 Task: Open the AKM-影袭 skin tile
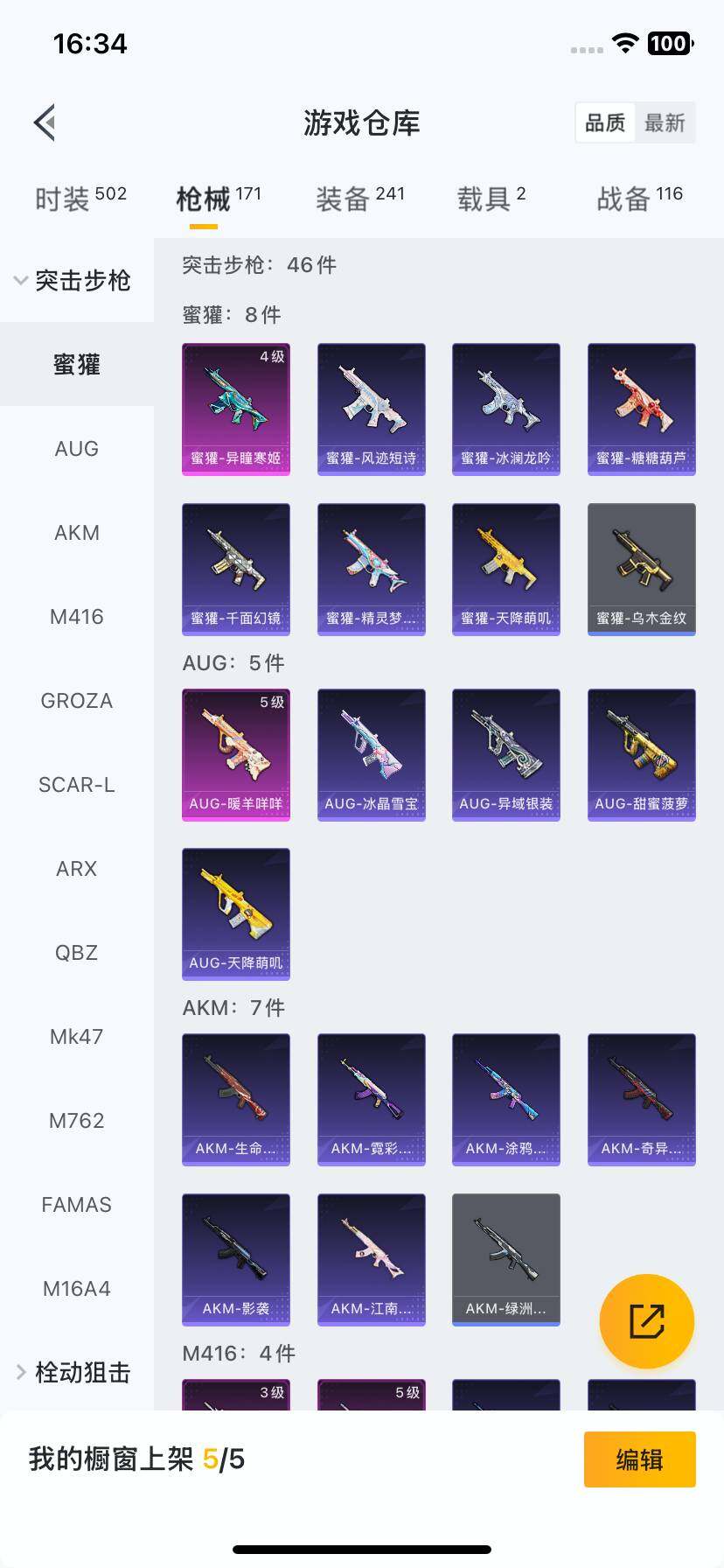point(236,1259)
